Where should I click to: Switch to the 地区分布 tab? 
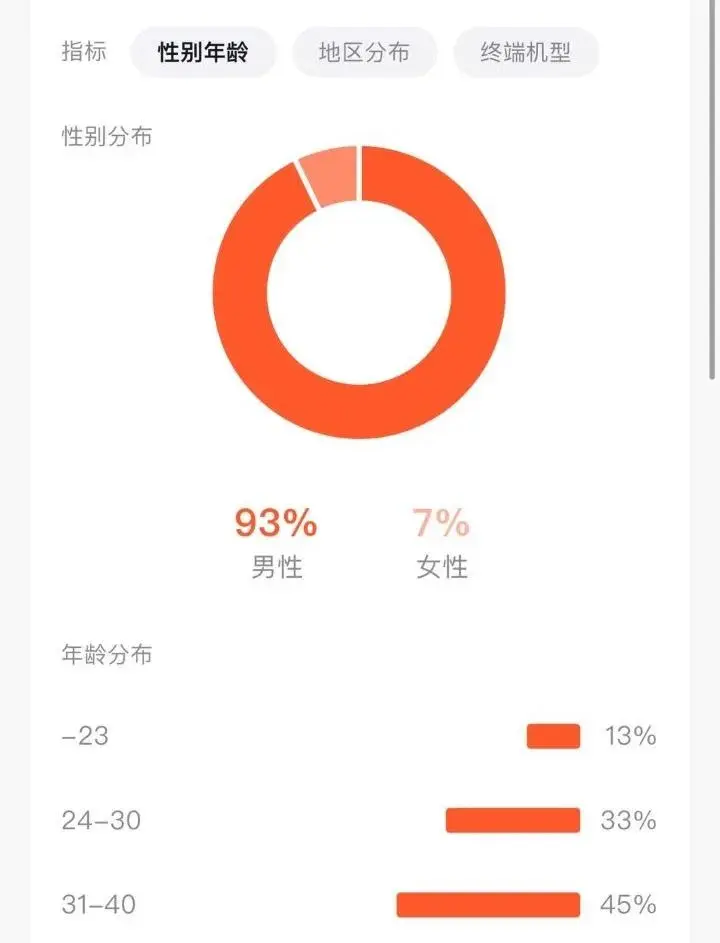[x=364, y=53]
